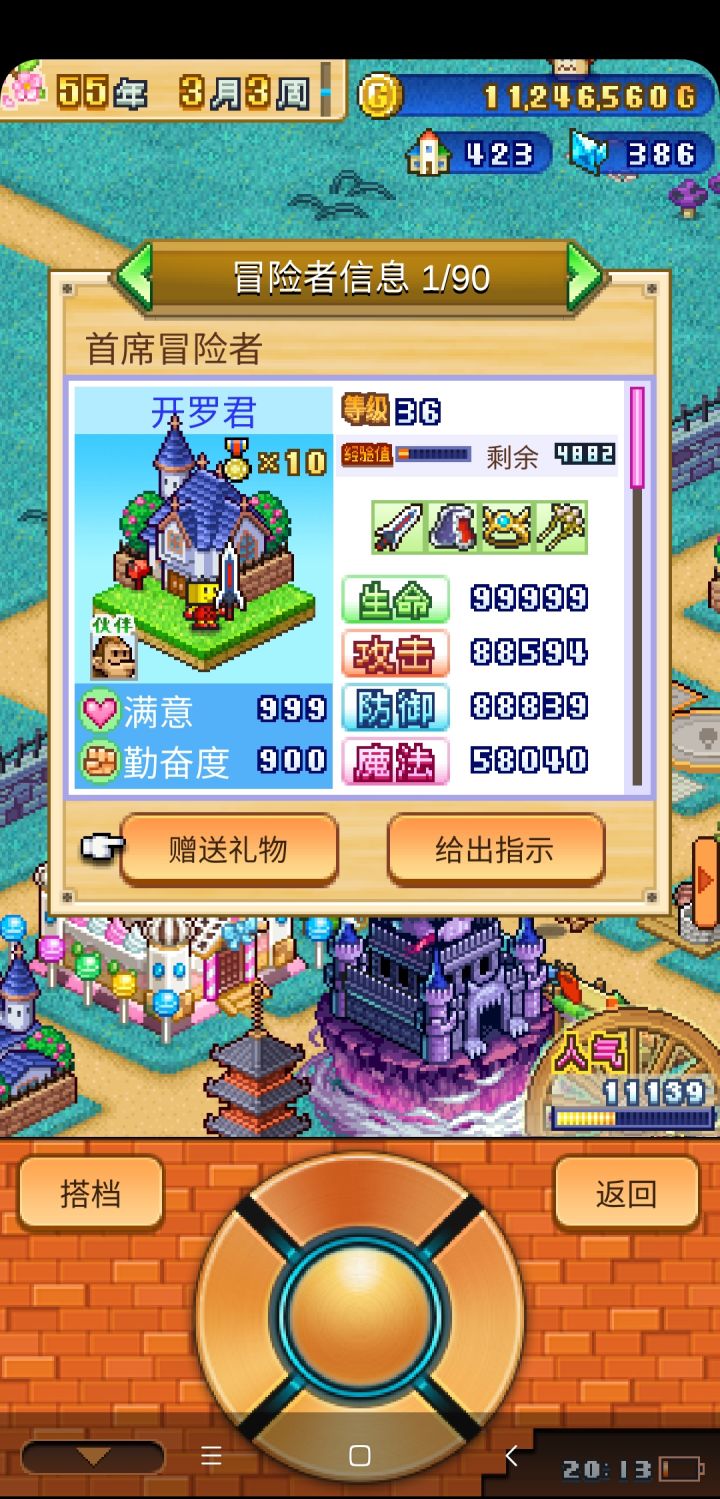
Task: Click the 魔法 magic stat label
Action: (394, 760)
